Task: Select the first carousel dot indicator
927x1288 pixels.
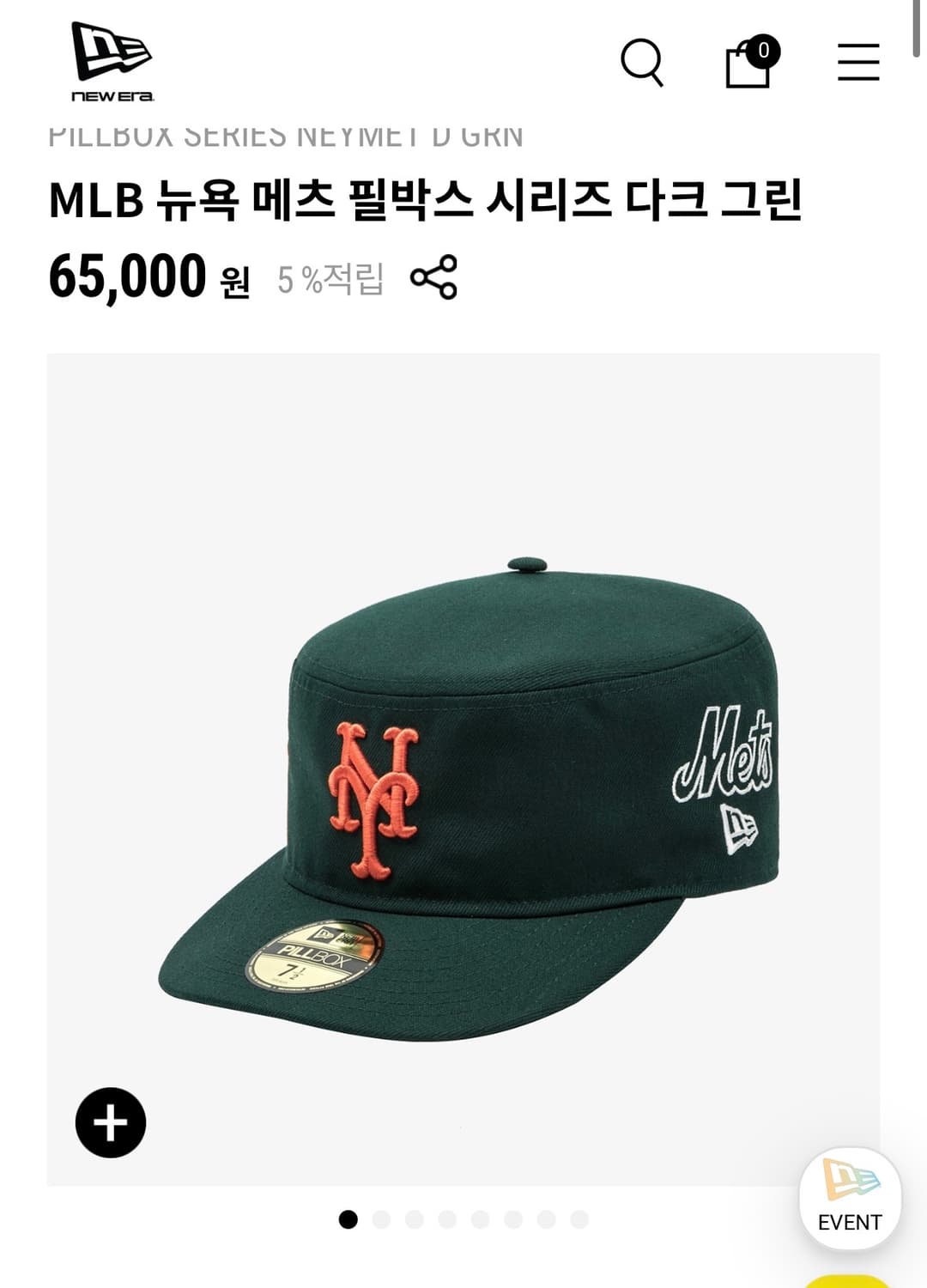Action: (347, 1216)
